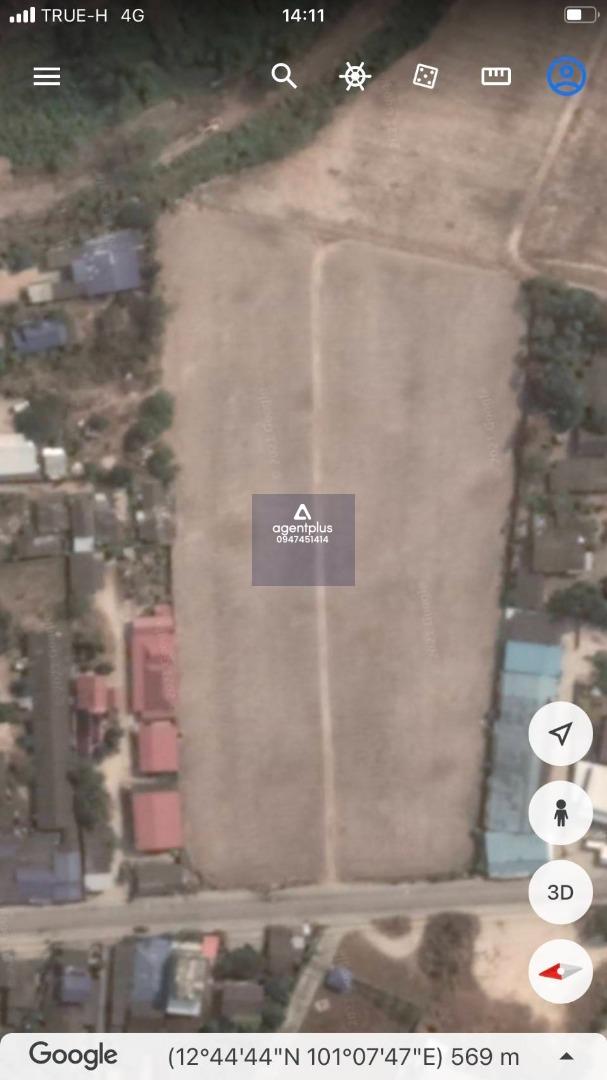
Task: Open the Voyager ship wheel
Action: (x=355, y=76)
